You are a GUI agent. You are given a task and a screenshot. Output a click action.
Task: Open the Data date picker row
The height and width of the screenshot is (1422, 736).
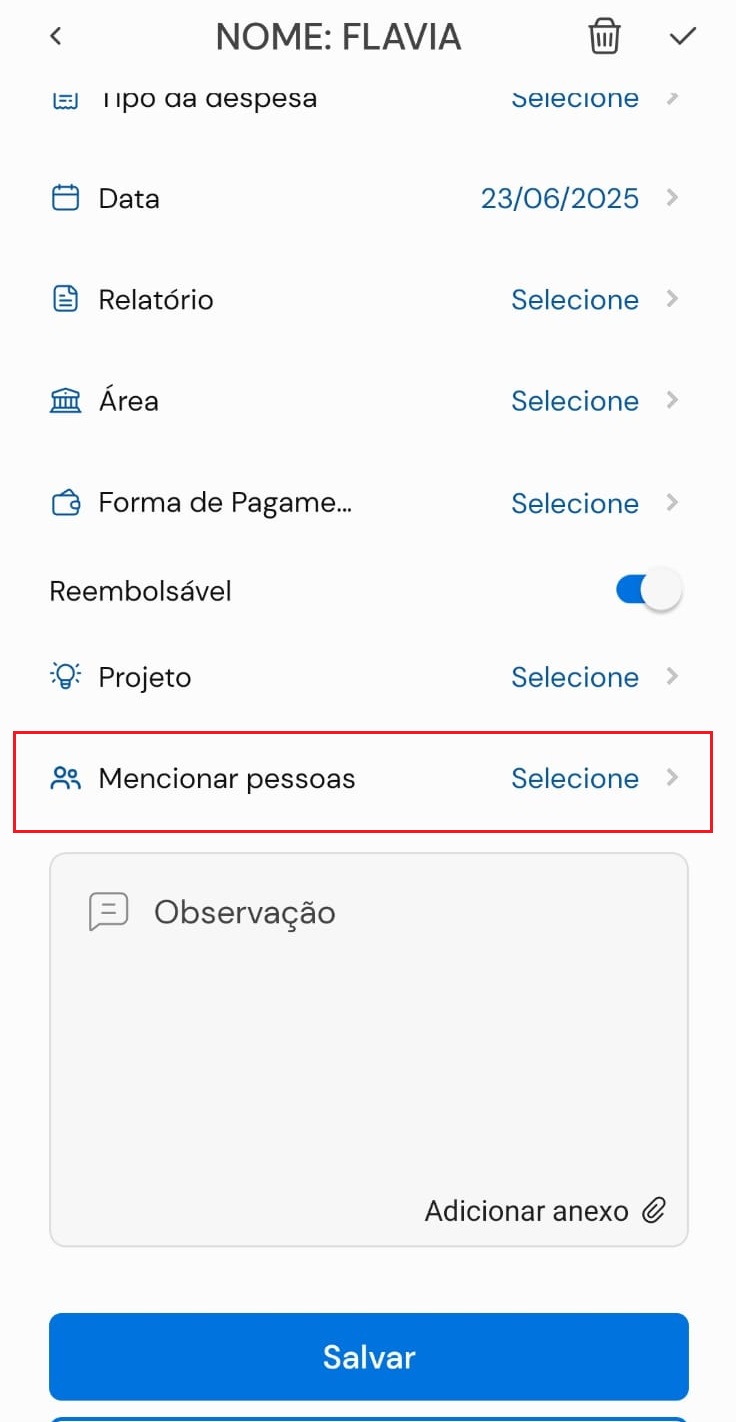[x=368, y=198]
